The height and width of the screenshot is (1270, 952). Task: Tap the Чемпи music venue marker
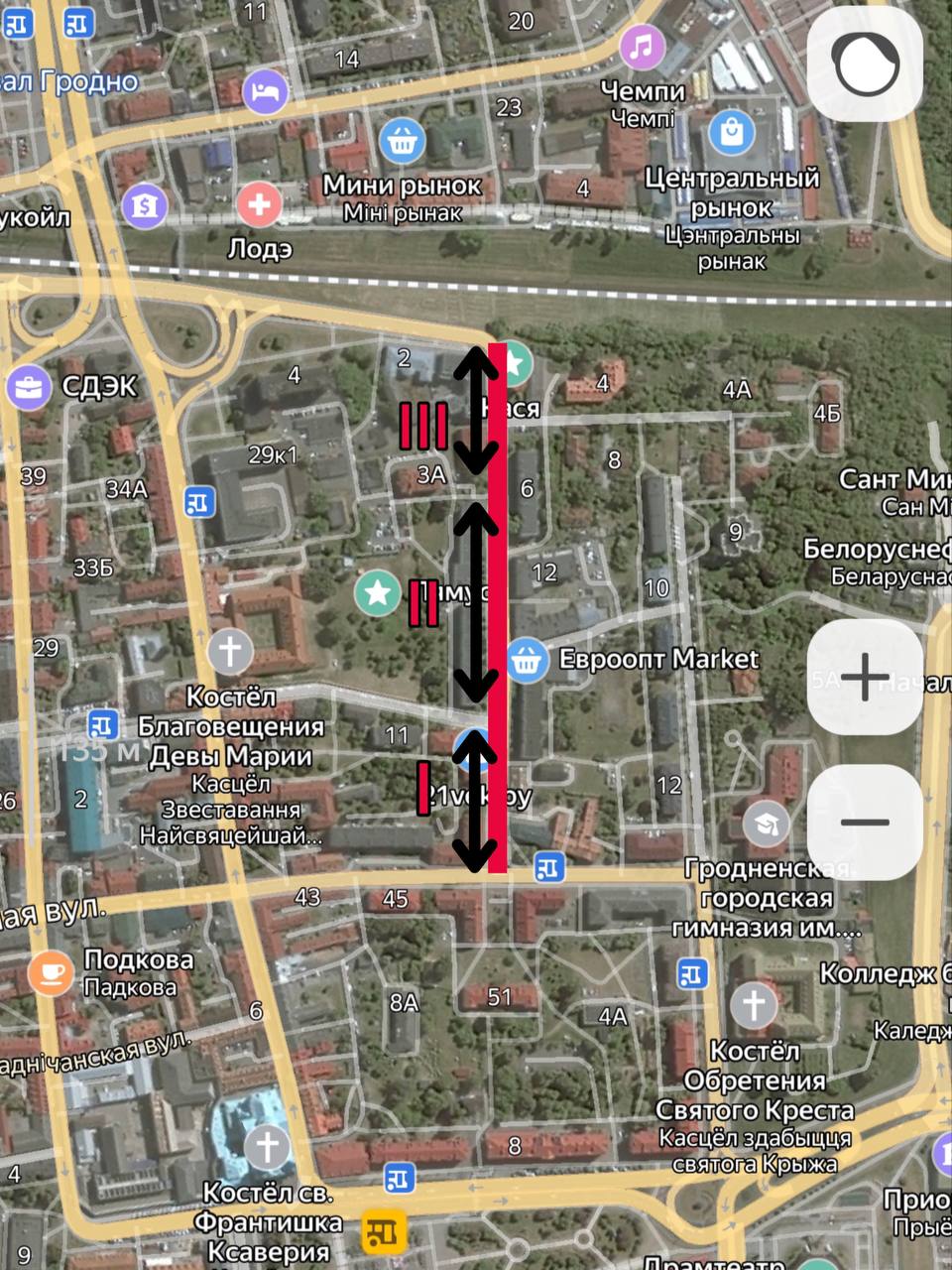[642, 47]
